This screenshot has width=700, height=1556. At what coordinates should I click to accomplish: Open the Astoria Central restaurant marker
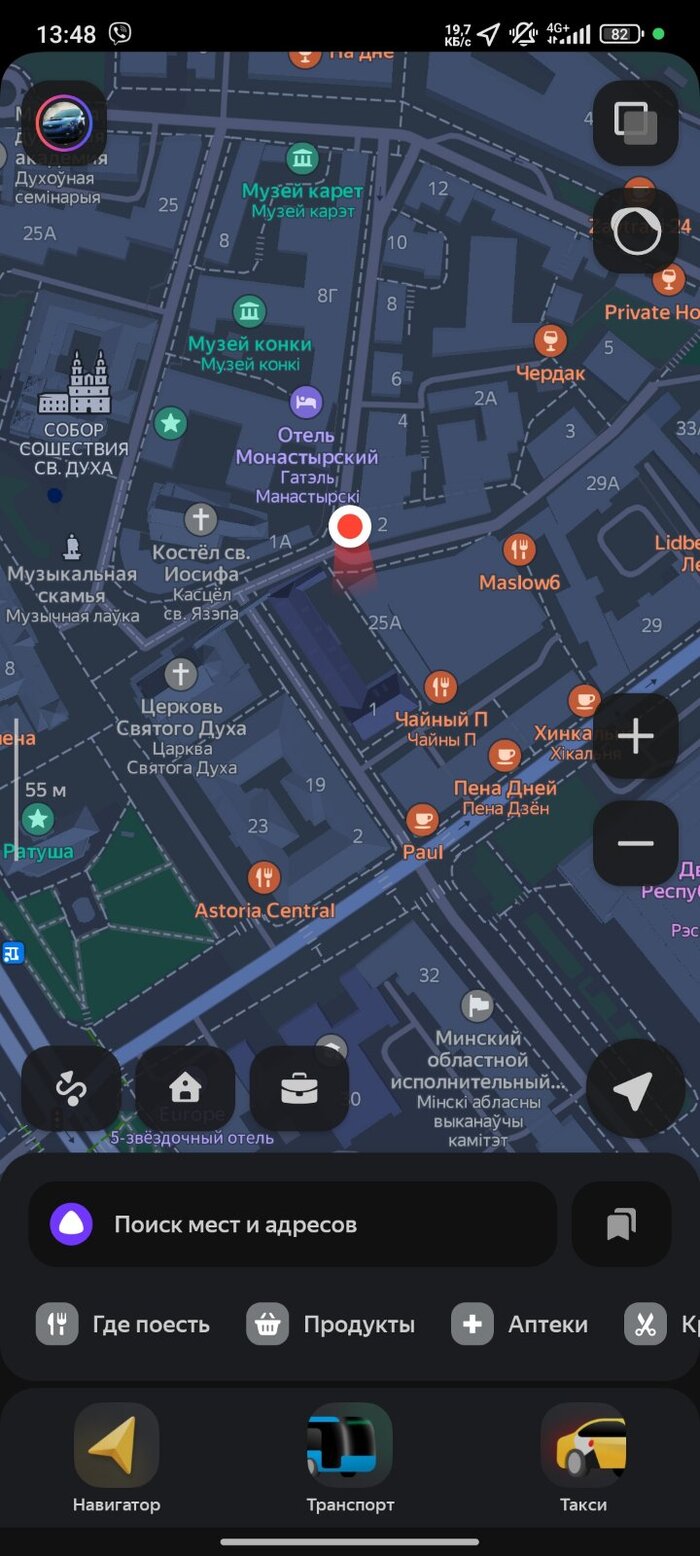coord(264,879)
